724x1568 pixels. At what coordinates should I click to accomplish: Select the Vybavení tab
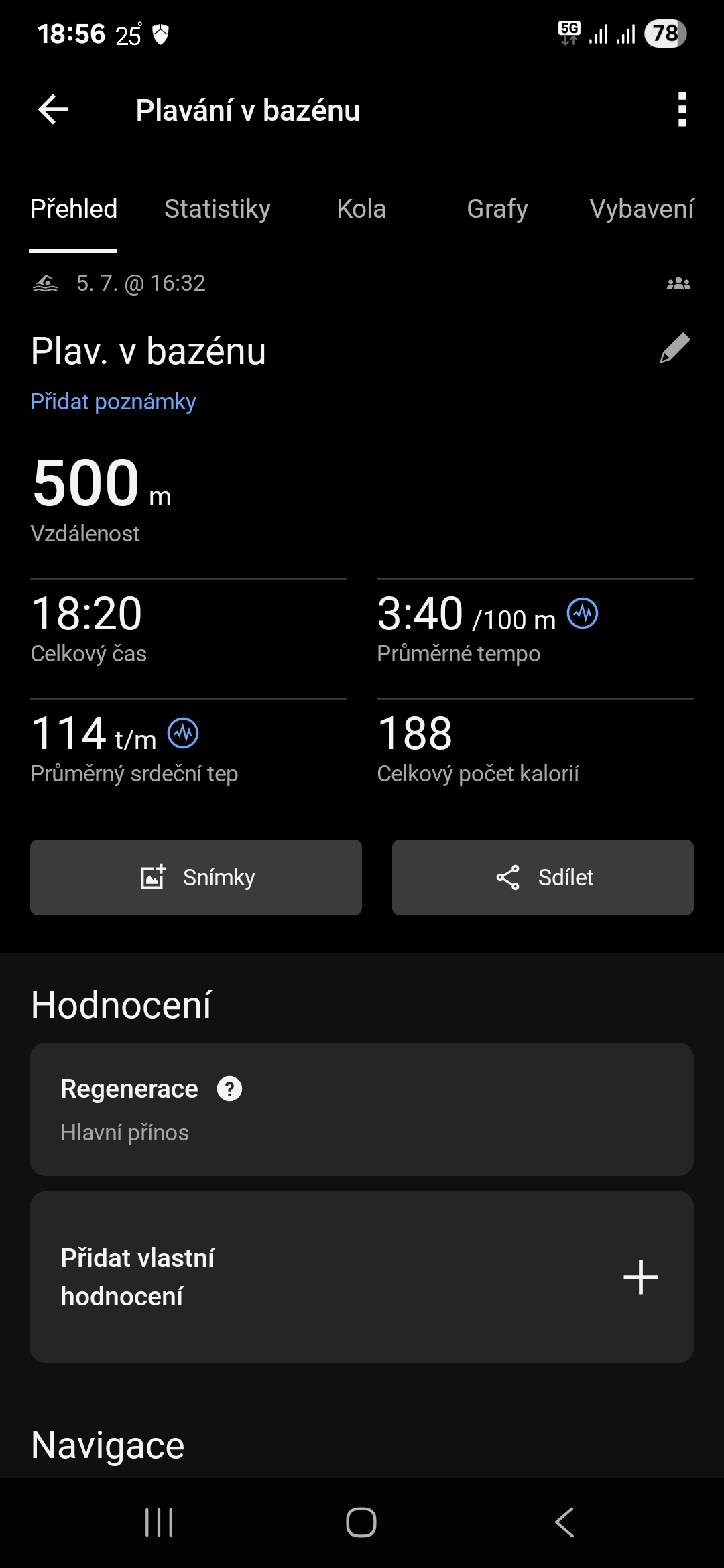(641, 209)
